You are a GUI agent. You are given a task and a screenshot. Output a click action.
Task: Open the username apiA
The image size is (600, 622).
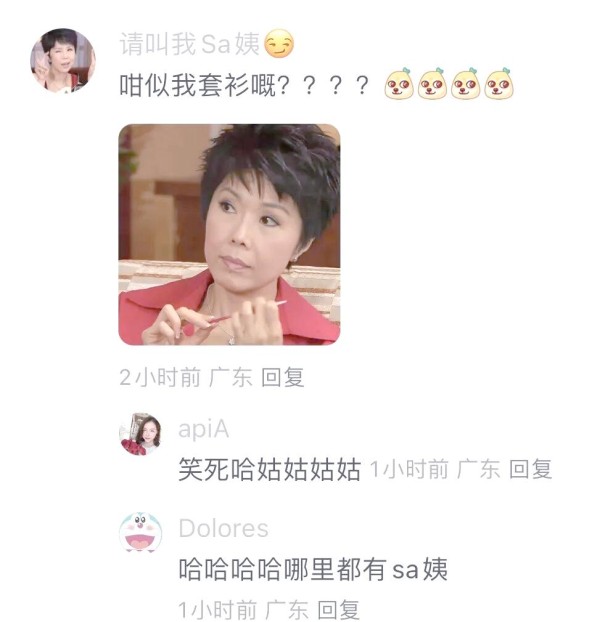click(x=203, y=429)
